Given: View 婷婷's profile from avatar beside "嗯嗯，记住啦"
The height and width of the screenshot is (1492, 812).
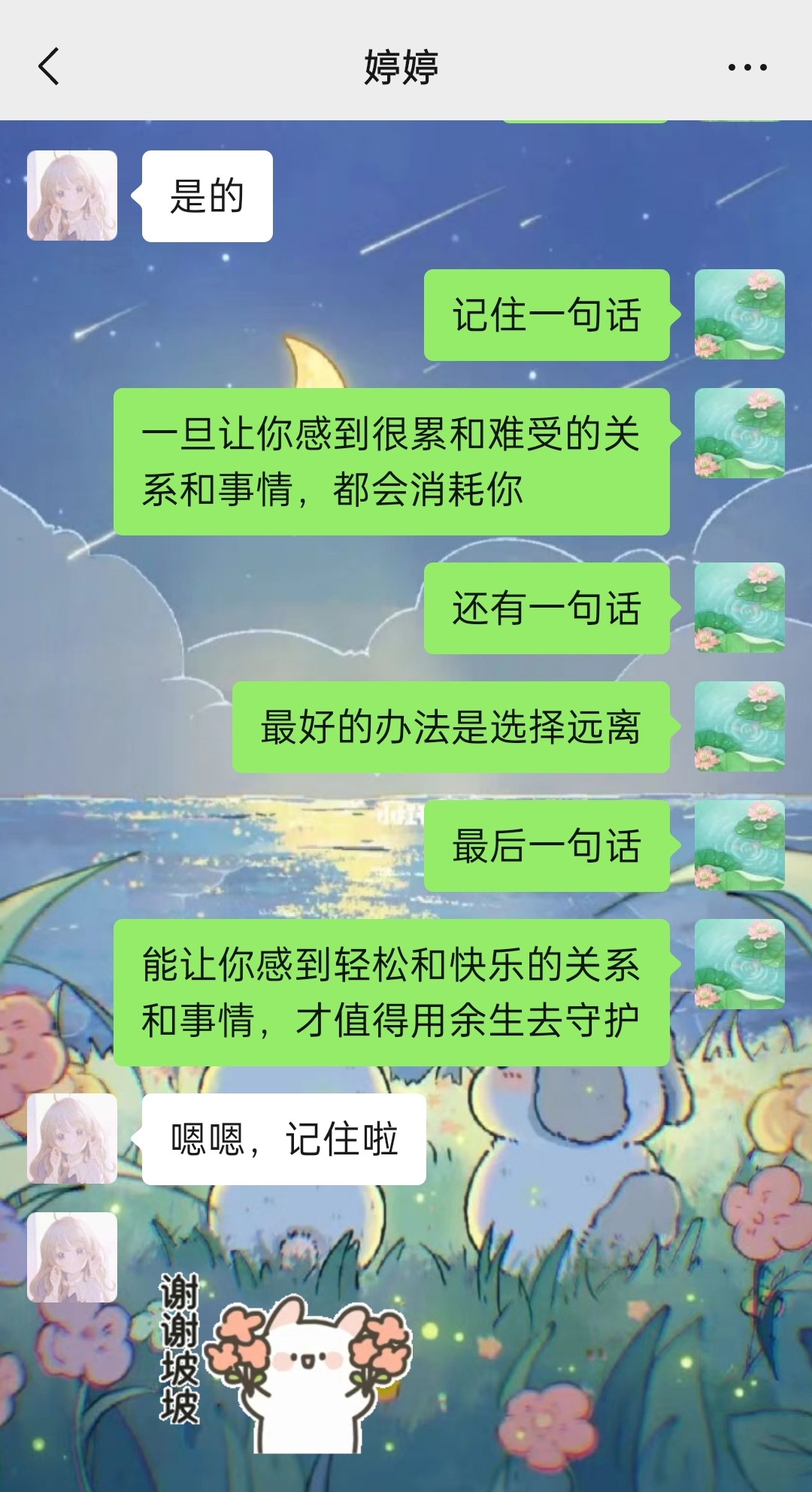Looking at the screenshot, I should click(x=72, y=1139).
